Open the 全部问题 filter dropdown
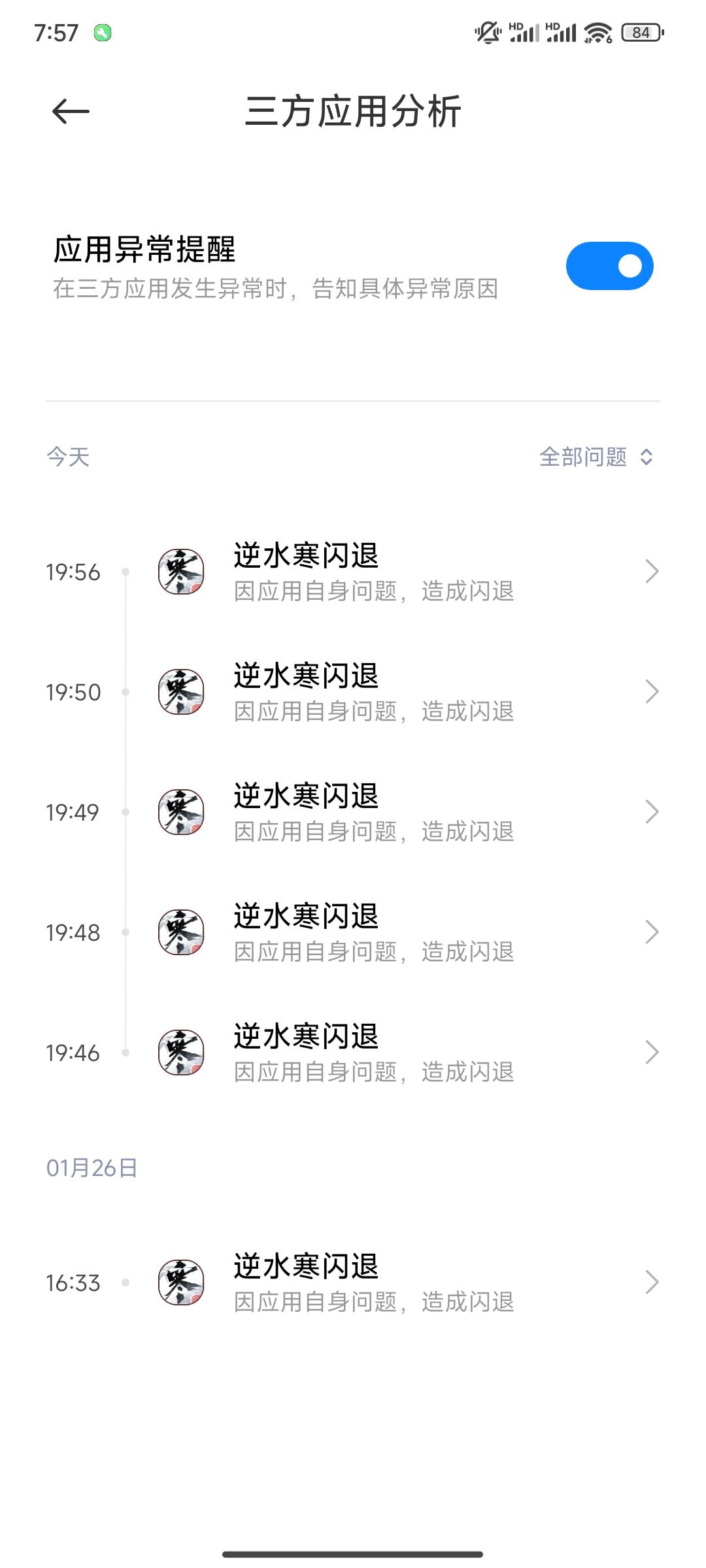 (596, 457)
